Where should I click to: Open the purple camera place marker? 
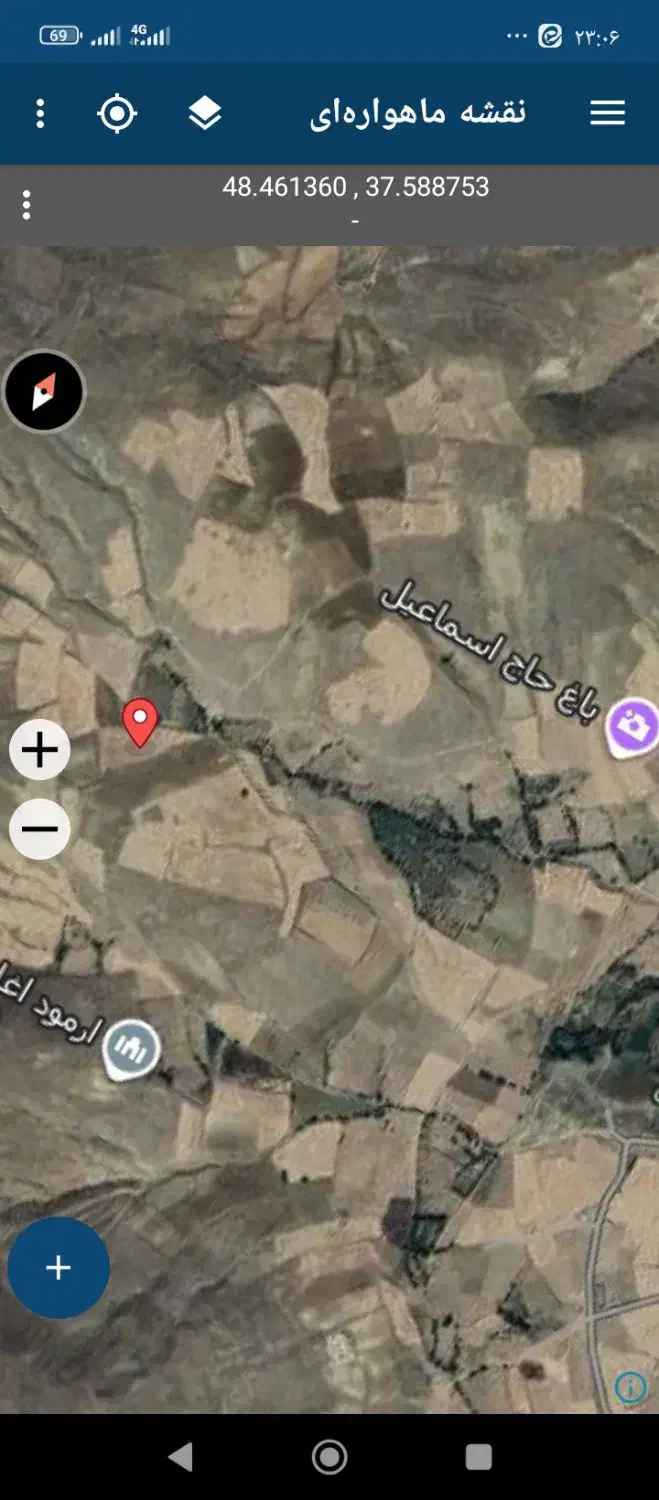(x=633, y=726)
